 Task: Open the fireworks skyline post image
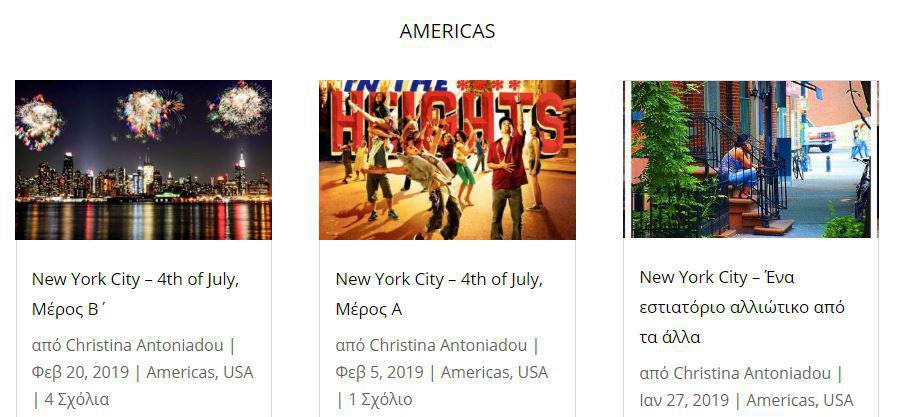pyautogui.click(x=143, y=160)
